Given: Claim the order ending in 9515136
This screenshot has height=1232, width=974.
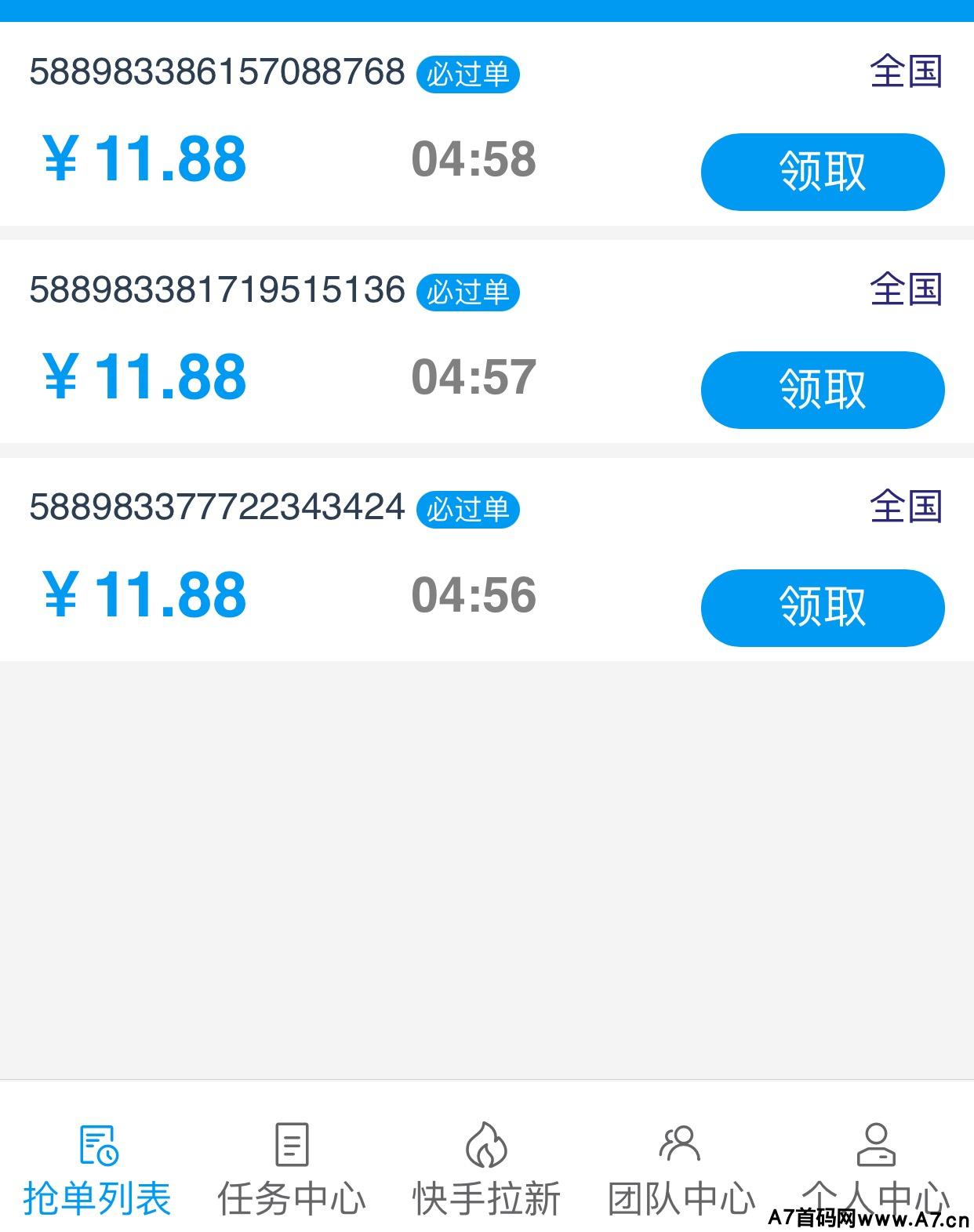Looking at the screenshot, I should (x=822, y=390).
